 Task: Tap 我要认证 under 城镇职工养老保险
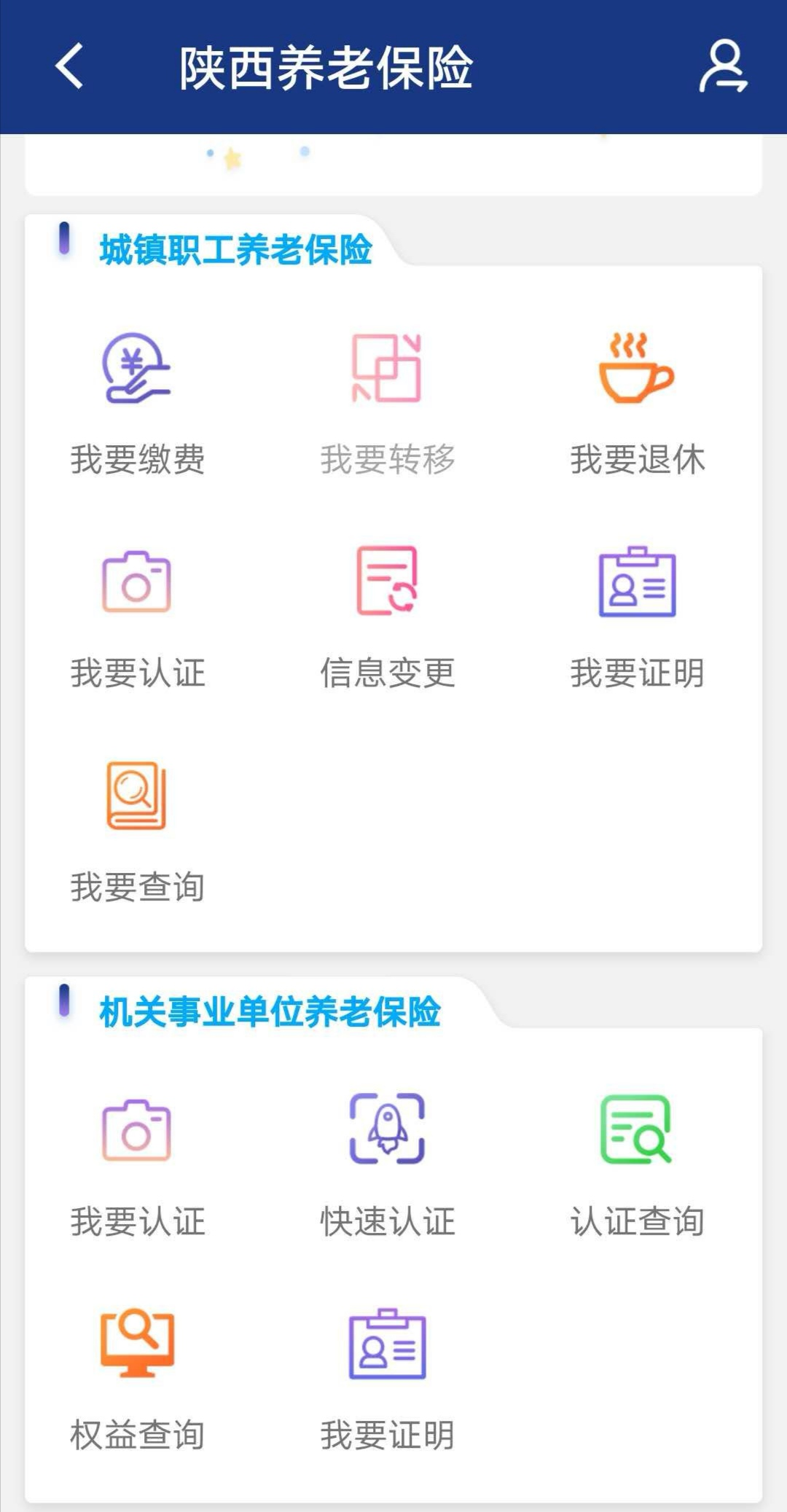pos(137,616)
